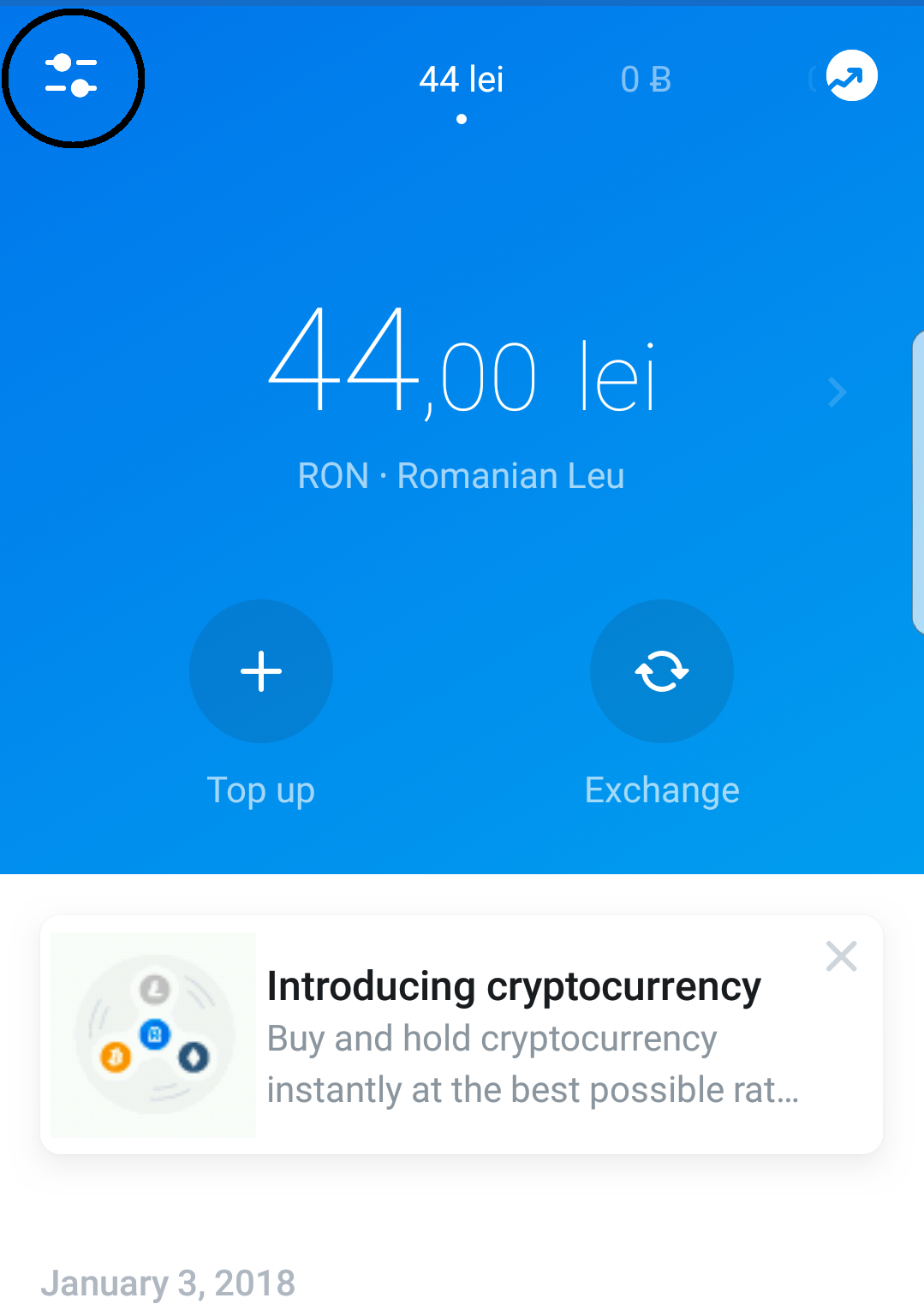Go to next account with the chevron
This screenshot has height=1316, width=924.
tap(837, 392)
